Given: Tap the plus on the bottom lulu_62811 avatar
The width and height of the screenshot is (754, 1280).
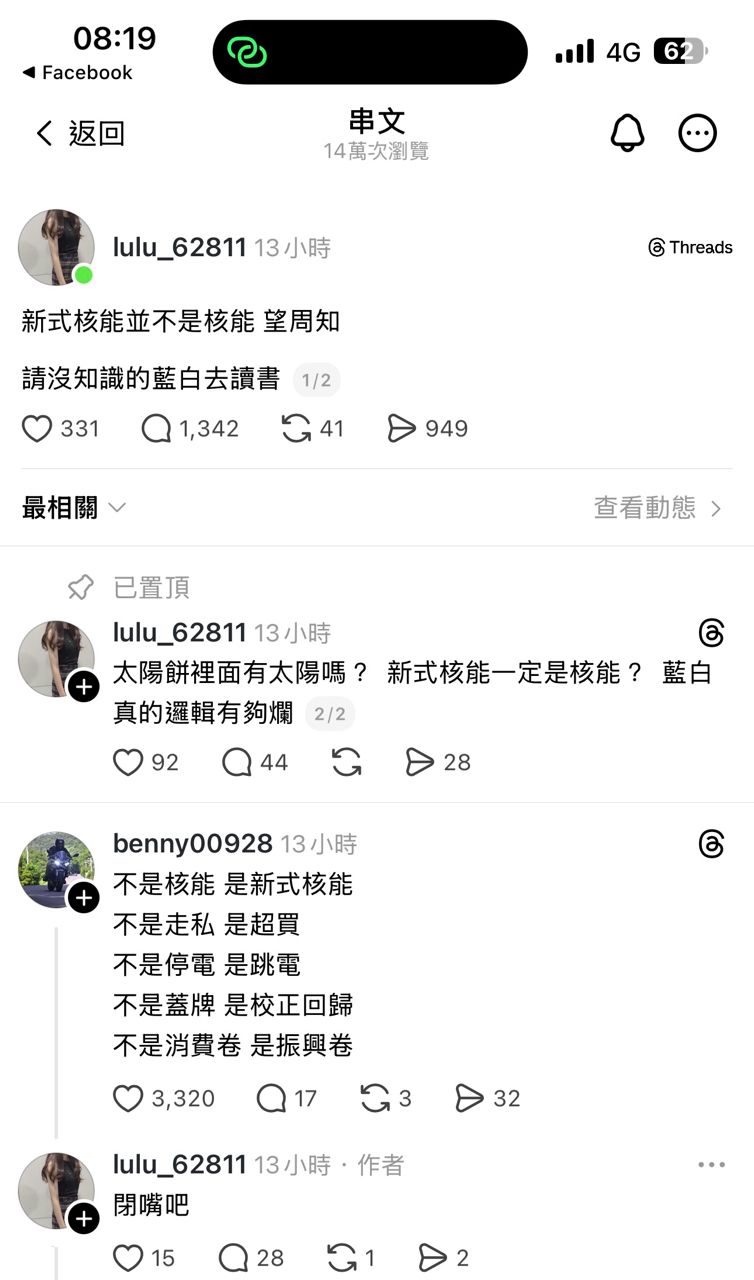Looking at the screenshot, I should 85,1220.
